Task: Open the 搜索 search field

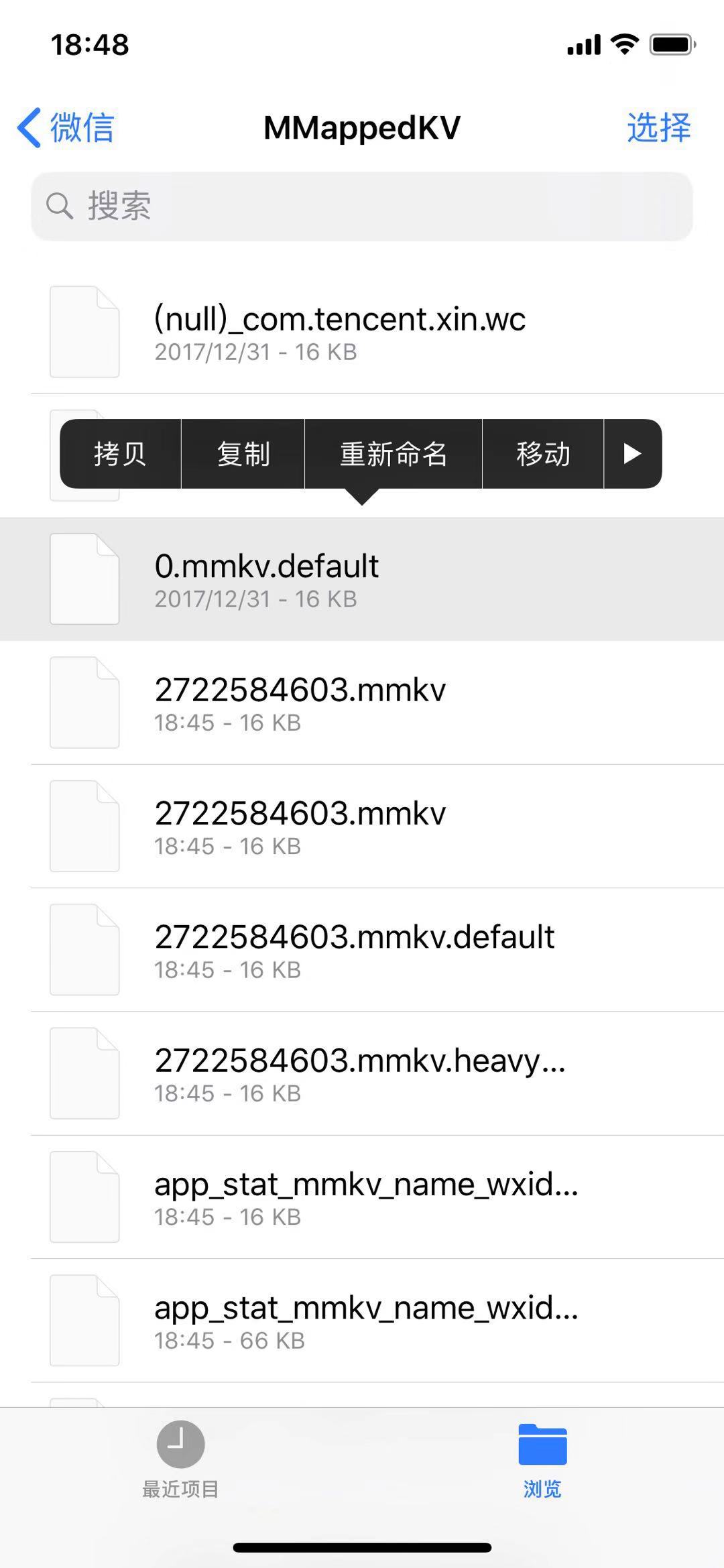Action: (x=362, y=206)
